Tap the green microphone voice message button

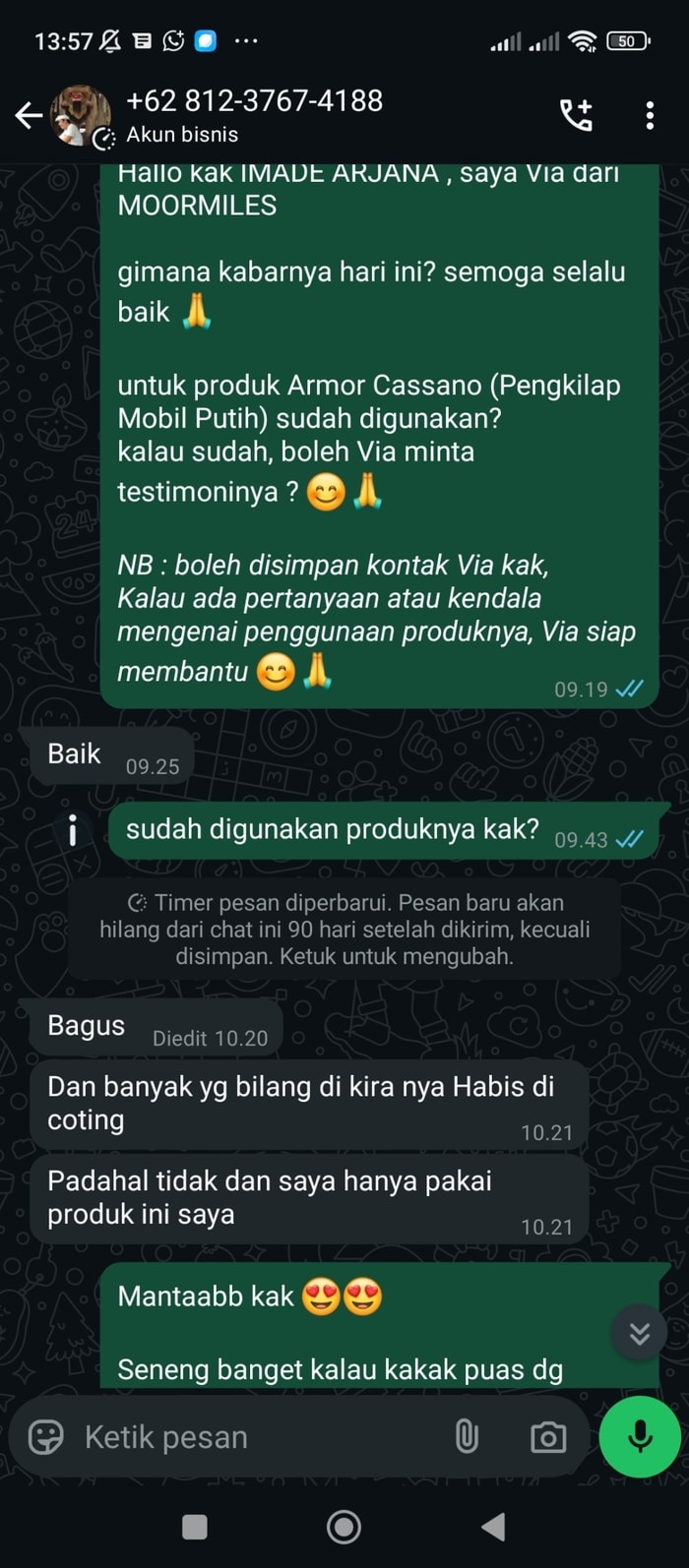point(640,1436)
